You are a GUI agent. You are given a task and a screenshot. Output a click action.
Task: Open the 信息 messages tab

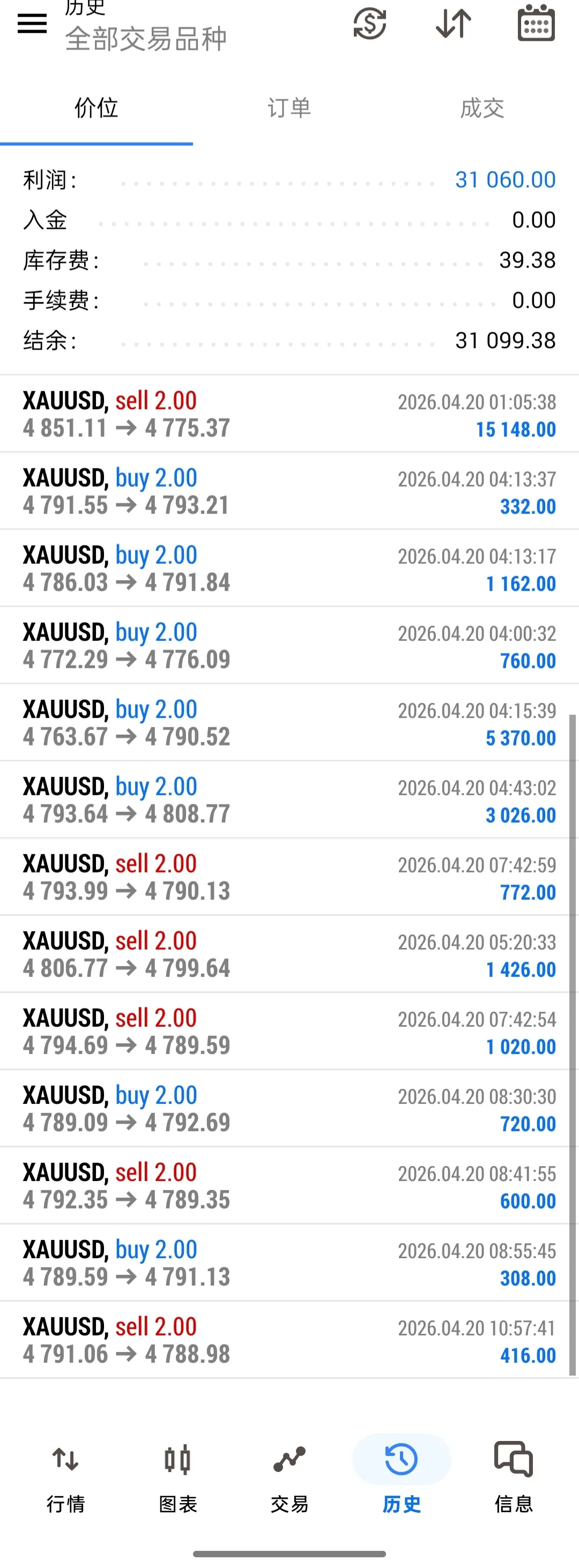pyautogui.click(x=513, y=1476)
